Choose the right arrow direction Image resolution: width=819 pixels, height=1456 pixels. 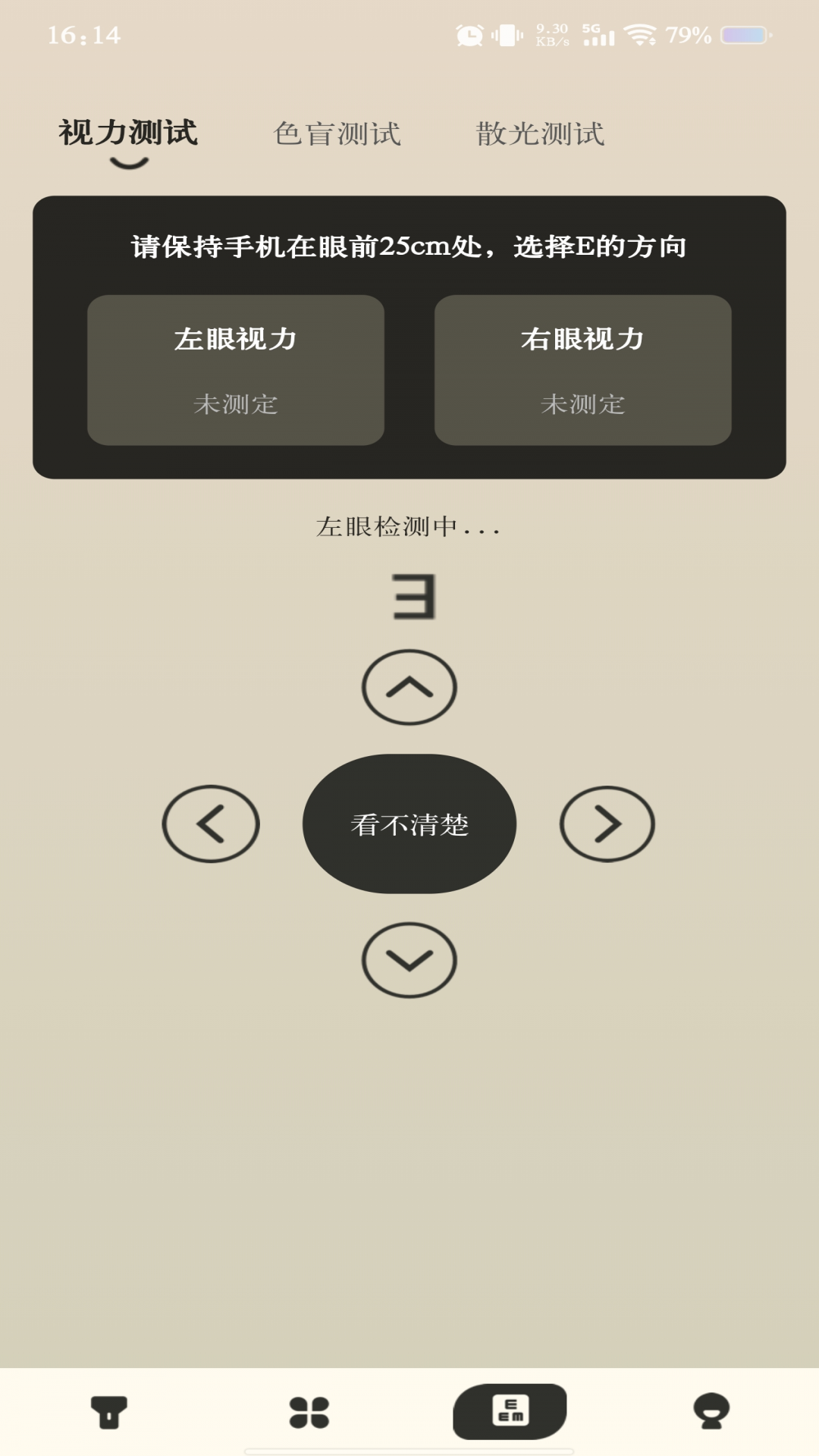click(607, 824)
